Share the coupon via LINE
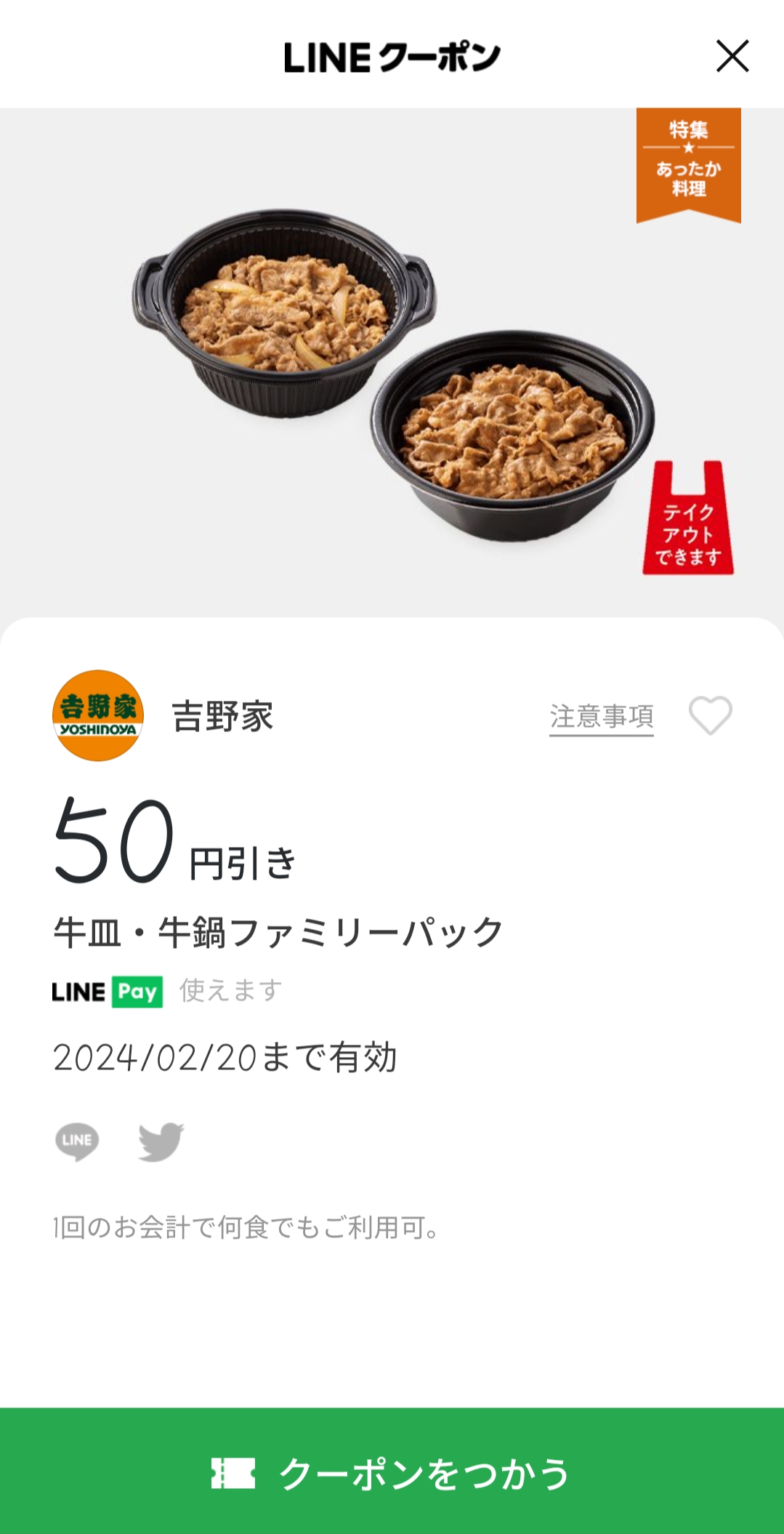The height and width of the screenshot is (1534, 784). coord(77,1141)
